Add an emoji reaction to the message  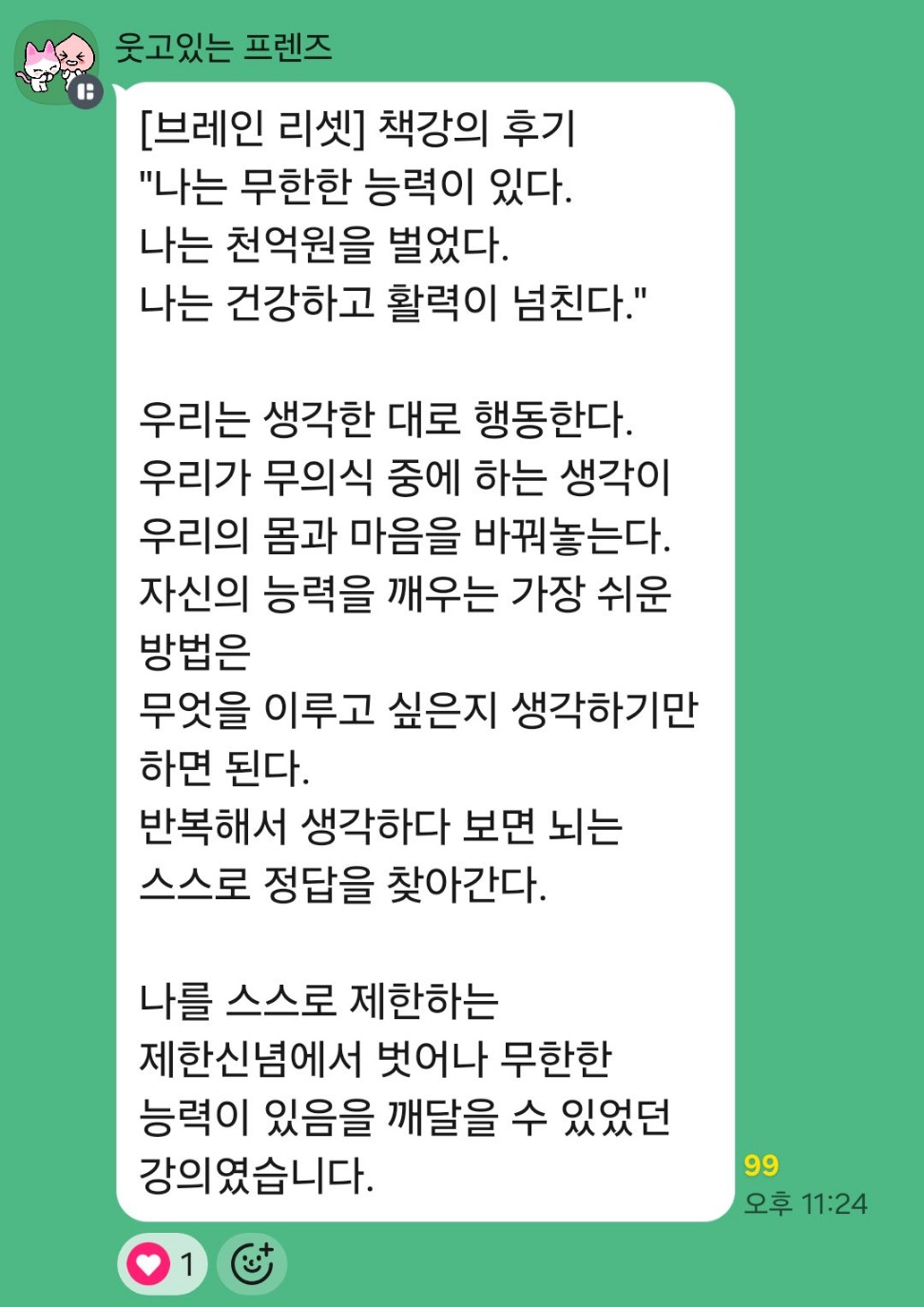[x=252, y=1264]
